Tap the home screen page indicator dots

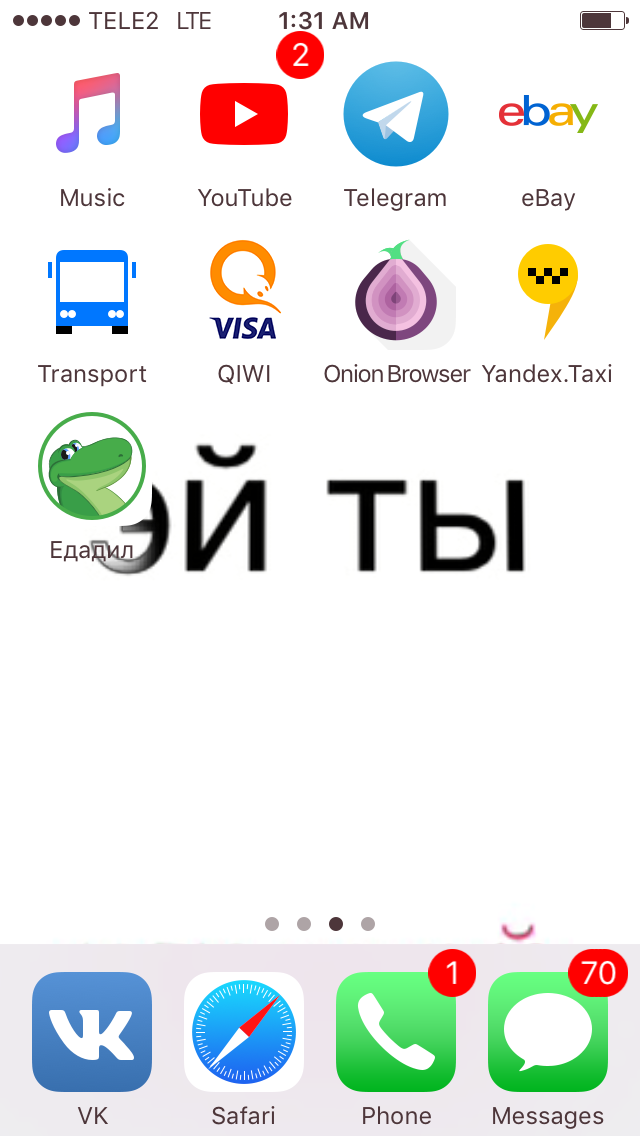(320, 924)
